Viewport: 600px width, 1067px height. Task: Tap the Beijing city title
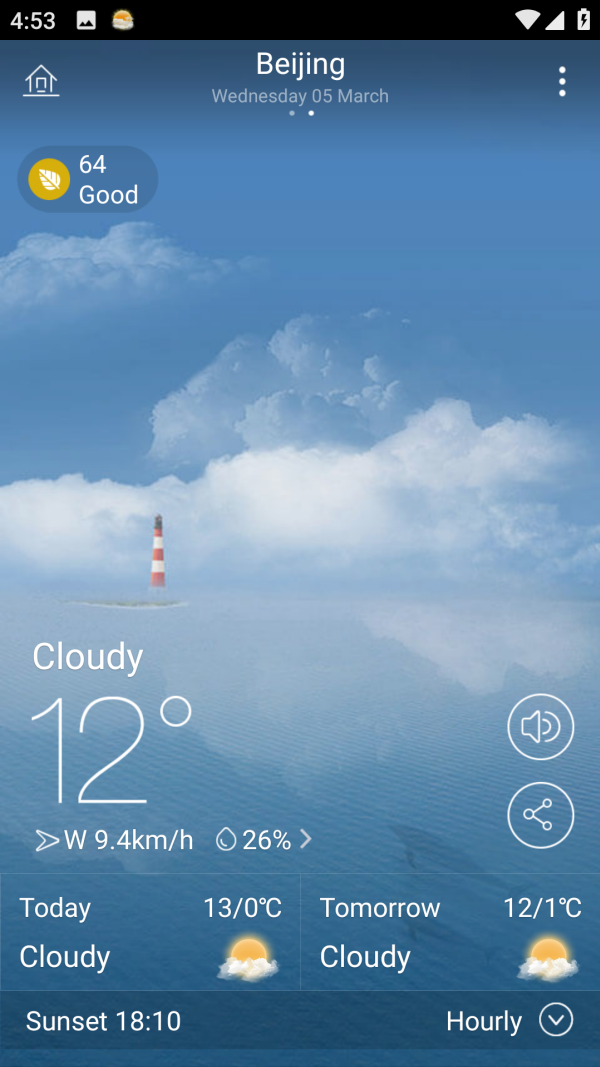(x=300, y=64)
